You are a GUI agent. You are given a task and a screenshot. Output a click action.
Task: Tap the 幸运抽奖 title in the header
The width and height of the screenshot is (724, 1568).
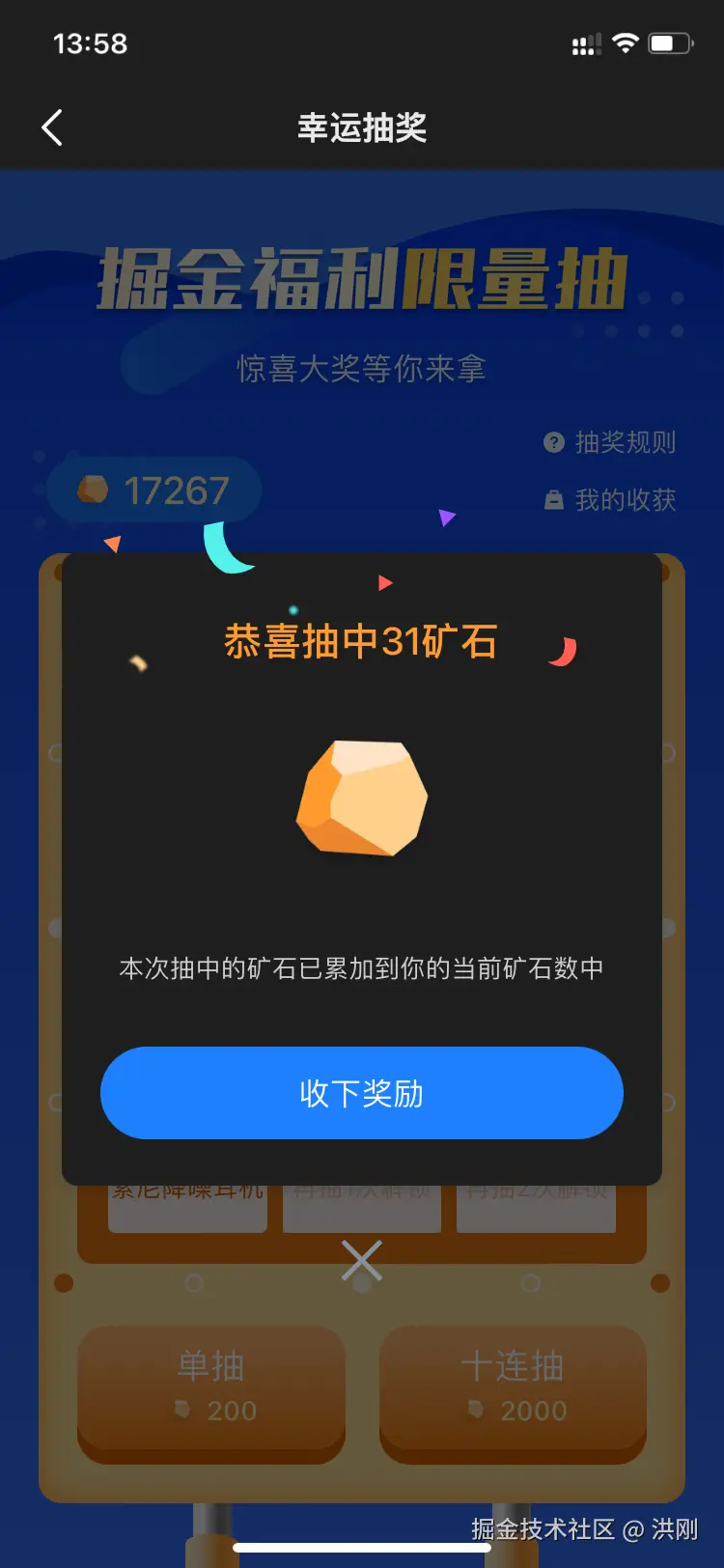(362, 126)
